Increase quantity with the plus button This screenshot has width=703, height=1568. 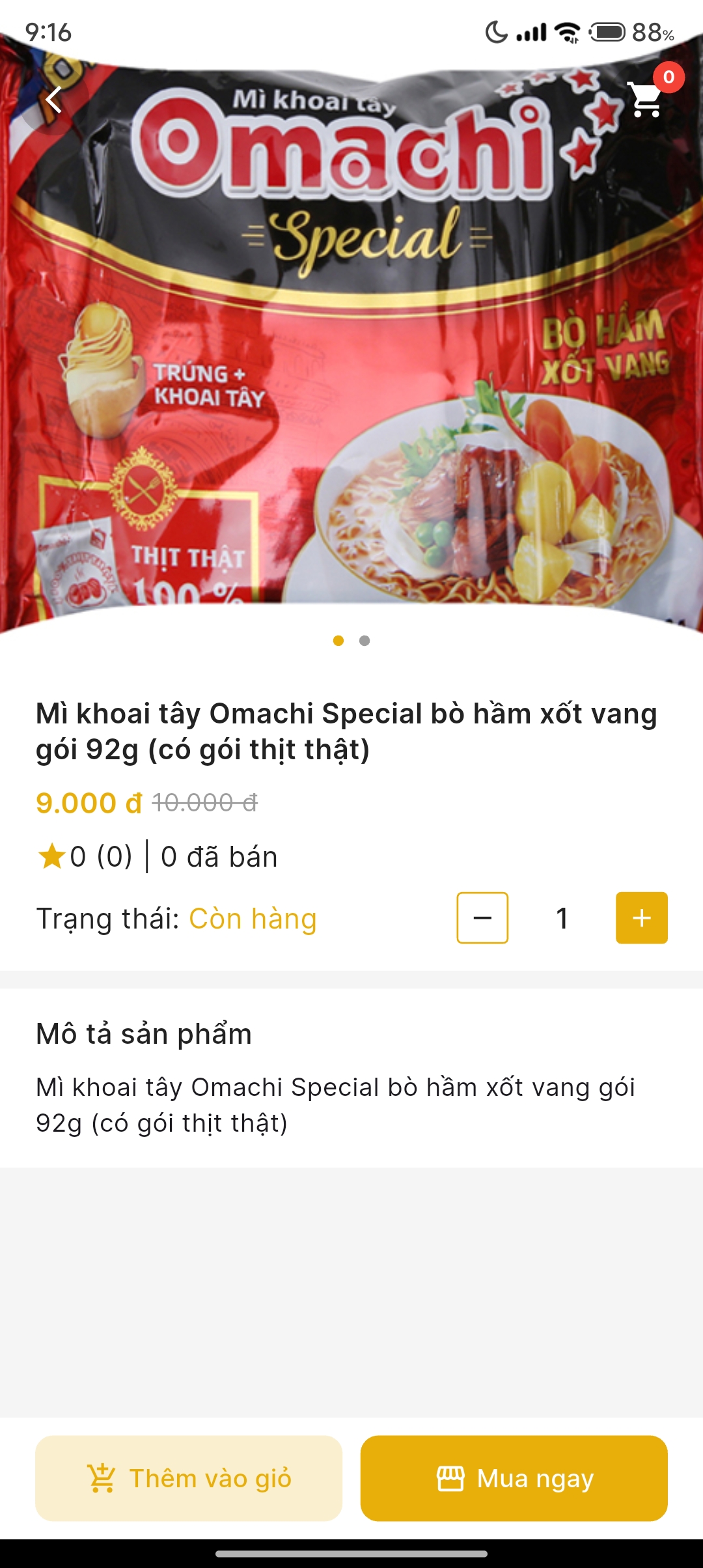pos(641,918)
